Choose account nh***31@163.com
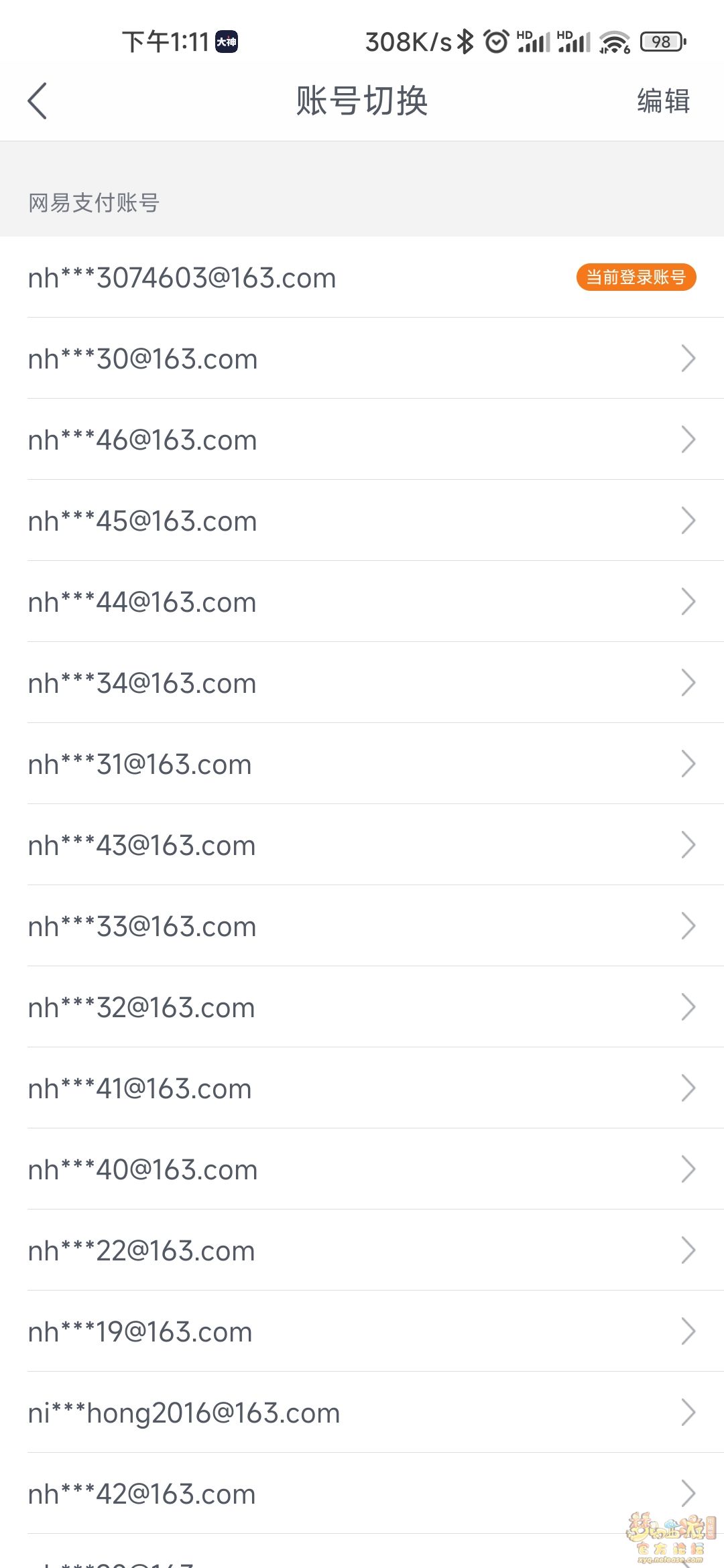The width and height of the screenshot is (724, 1568). coord(362,764)
